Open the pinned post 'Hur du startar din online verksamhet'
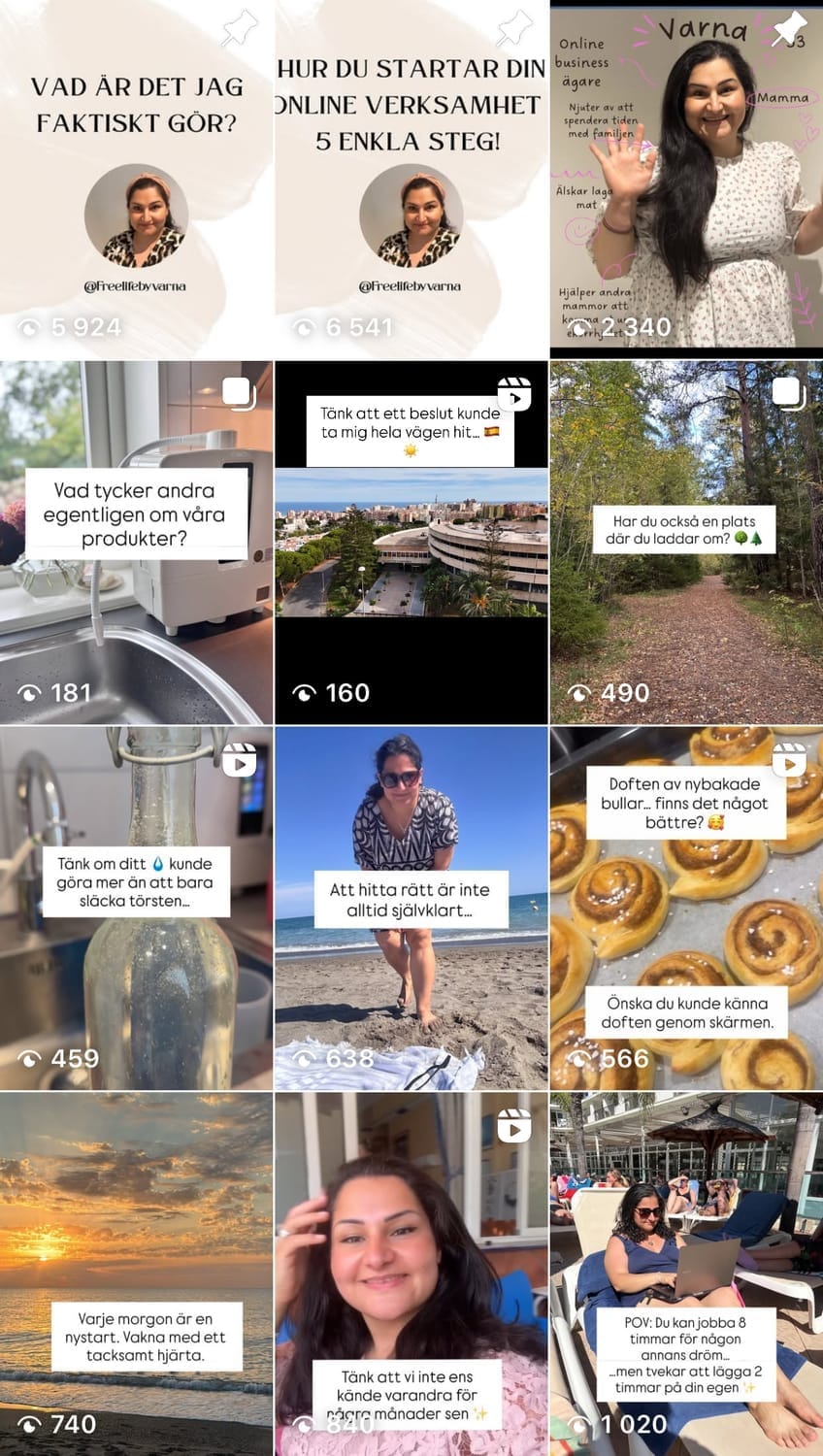 click(411, 180)
